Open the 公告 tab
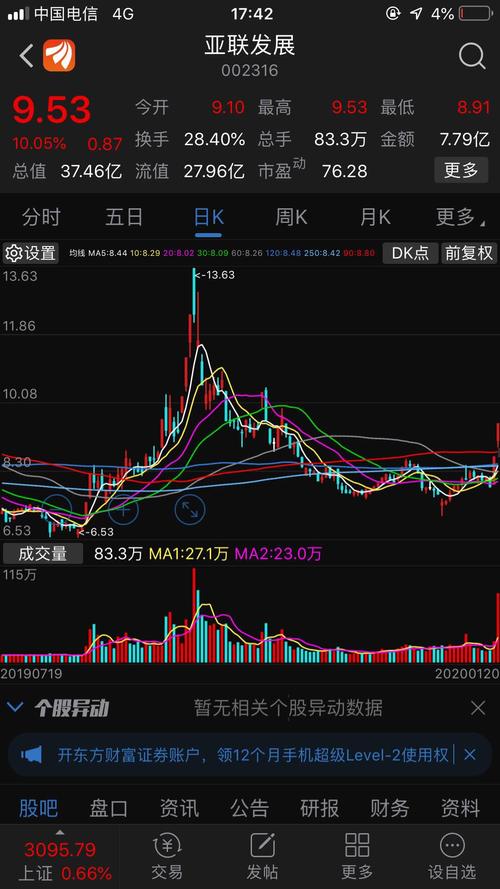 coord(249,808)
